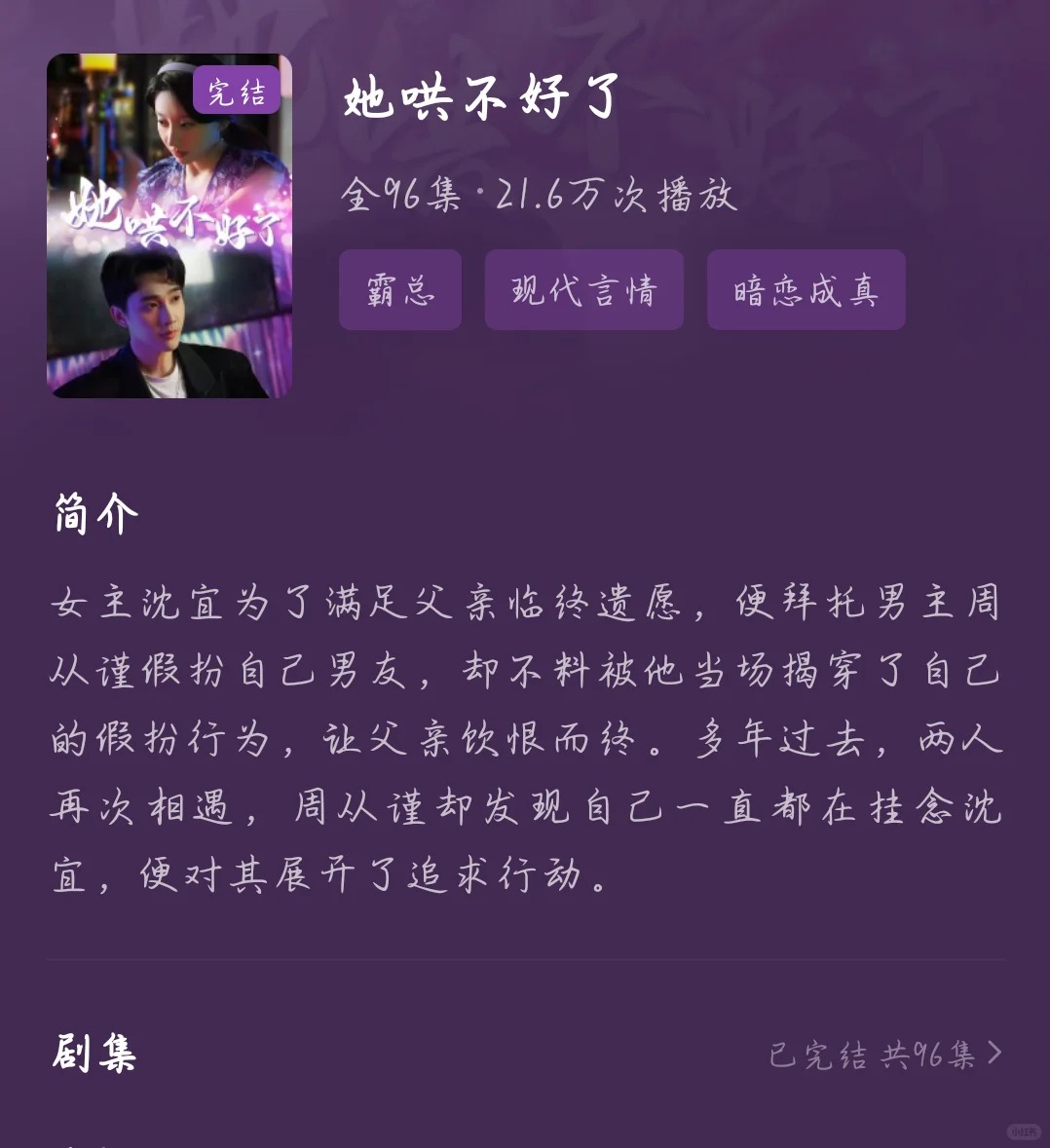The height and width of the screenshot is (1148, 1050).
Task: Tap the 全96集·21.6万次播放 info text
Action: (x=539, y=195)
